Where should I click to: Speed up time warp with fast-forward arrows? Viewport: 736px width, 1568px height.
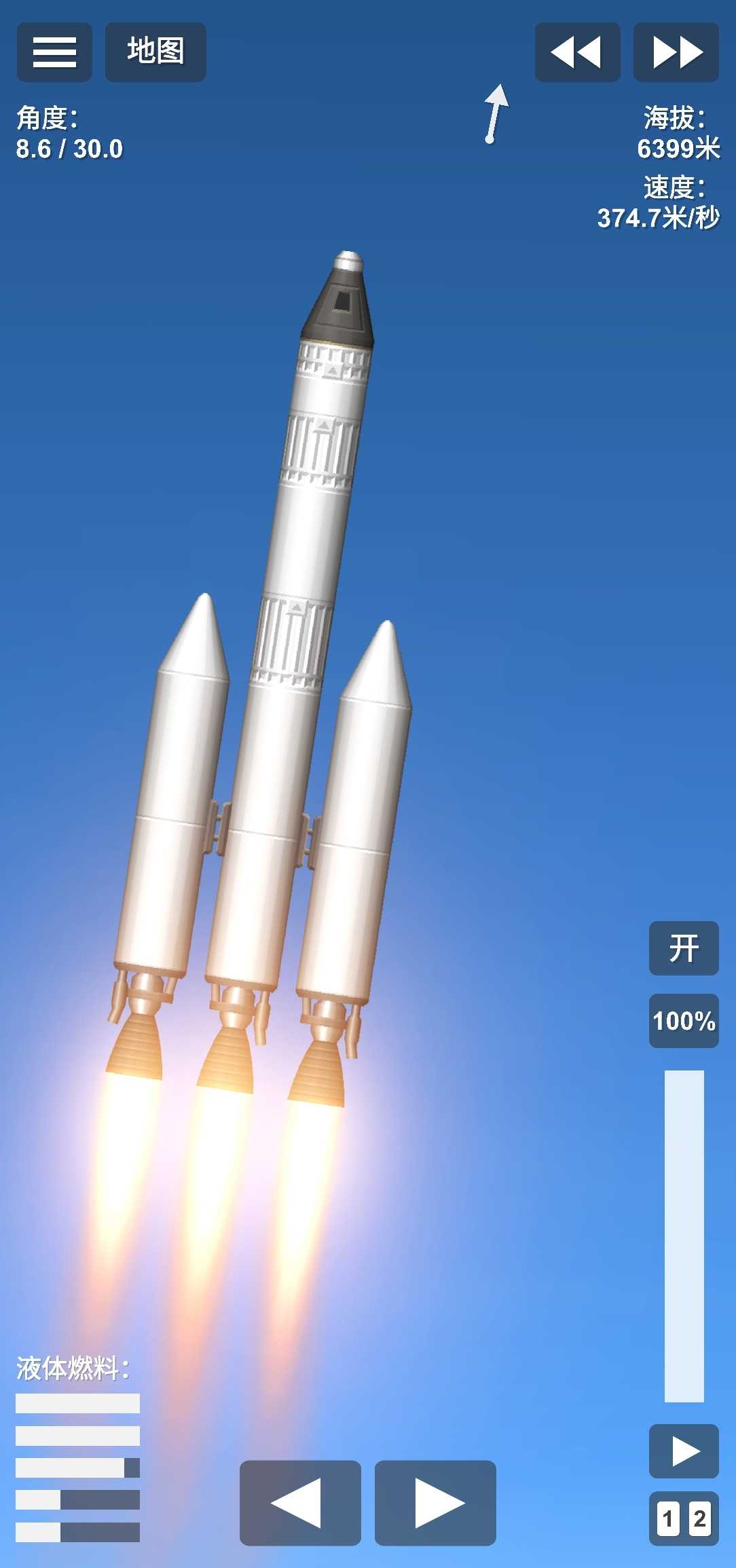(676, 52)
